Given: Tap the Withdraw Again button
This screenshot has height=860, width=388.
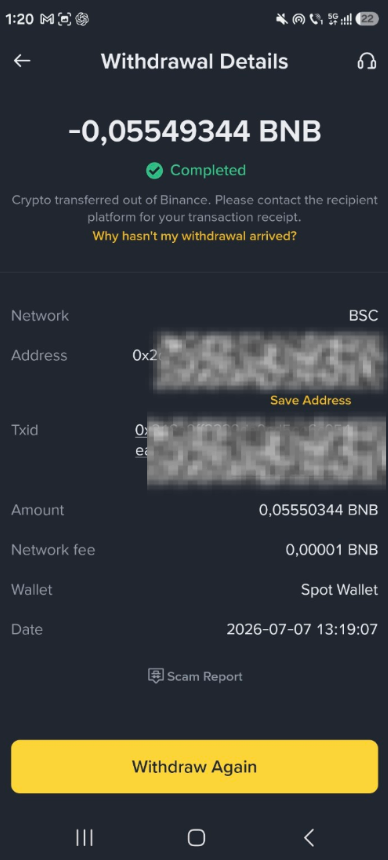Looking at the screenshot, I should [x=194, y=766].
